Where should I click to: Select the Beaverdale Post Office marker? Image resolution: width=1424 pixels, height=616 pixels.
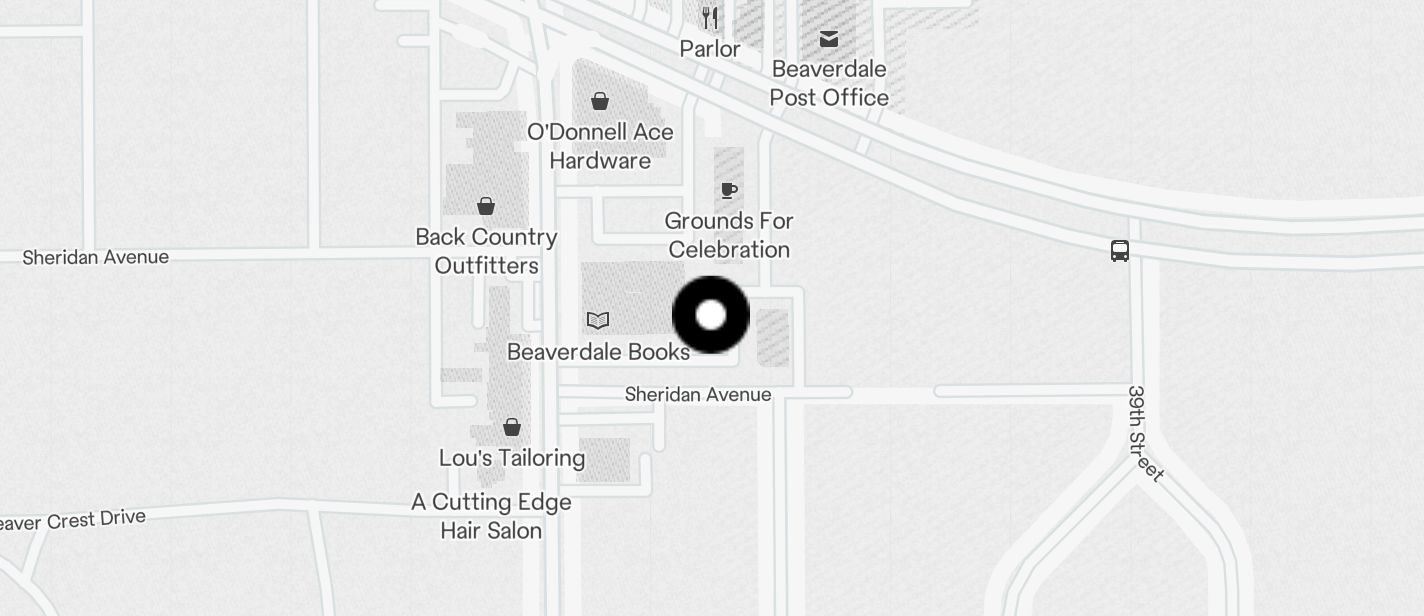click(829, 39)
